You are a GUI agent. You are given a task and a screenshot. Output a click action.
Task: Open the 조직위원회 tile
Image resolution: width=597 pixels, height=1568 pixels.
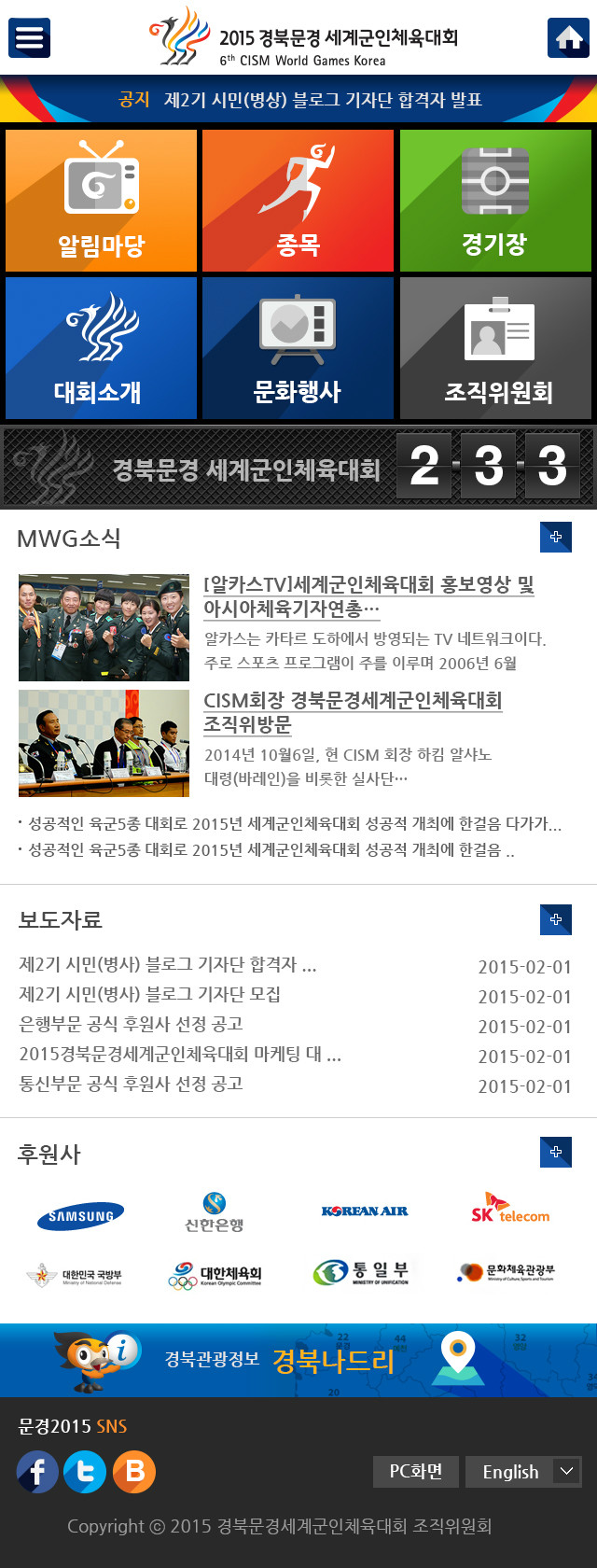[x=495, y=348]
